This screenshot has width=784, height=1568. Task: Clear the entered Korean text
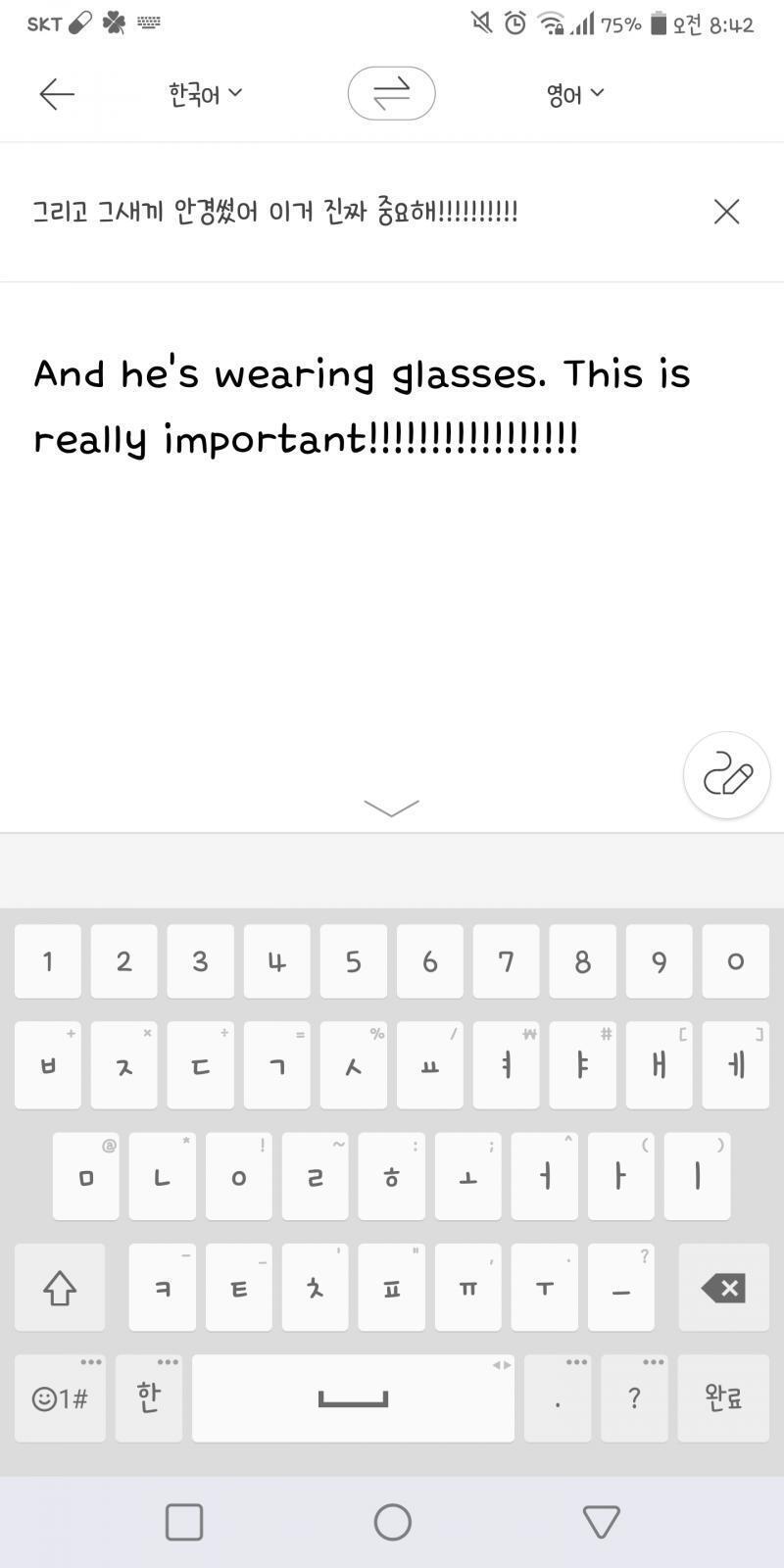726,212
